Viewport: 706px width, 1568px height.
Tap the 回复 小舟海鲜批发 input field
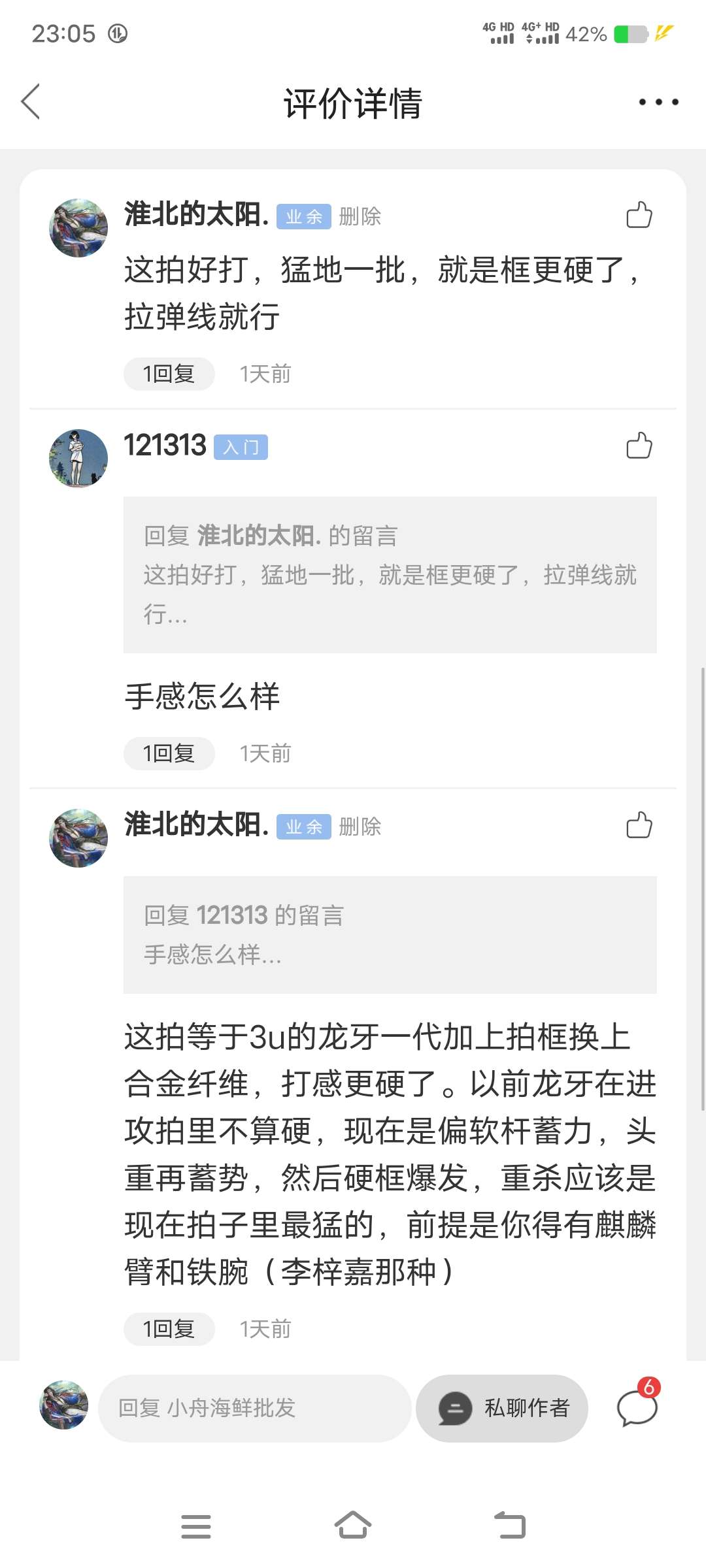point(255,1408)
